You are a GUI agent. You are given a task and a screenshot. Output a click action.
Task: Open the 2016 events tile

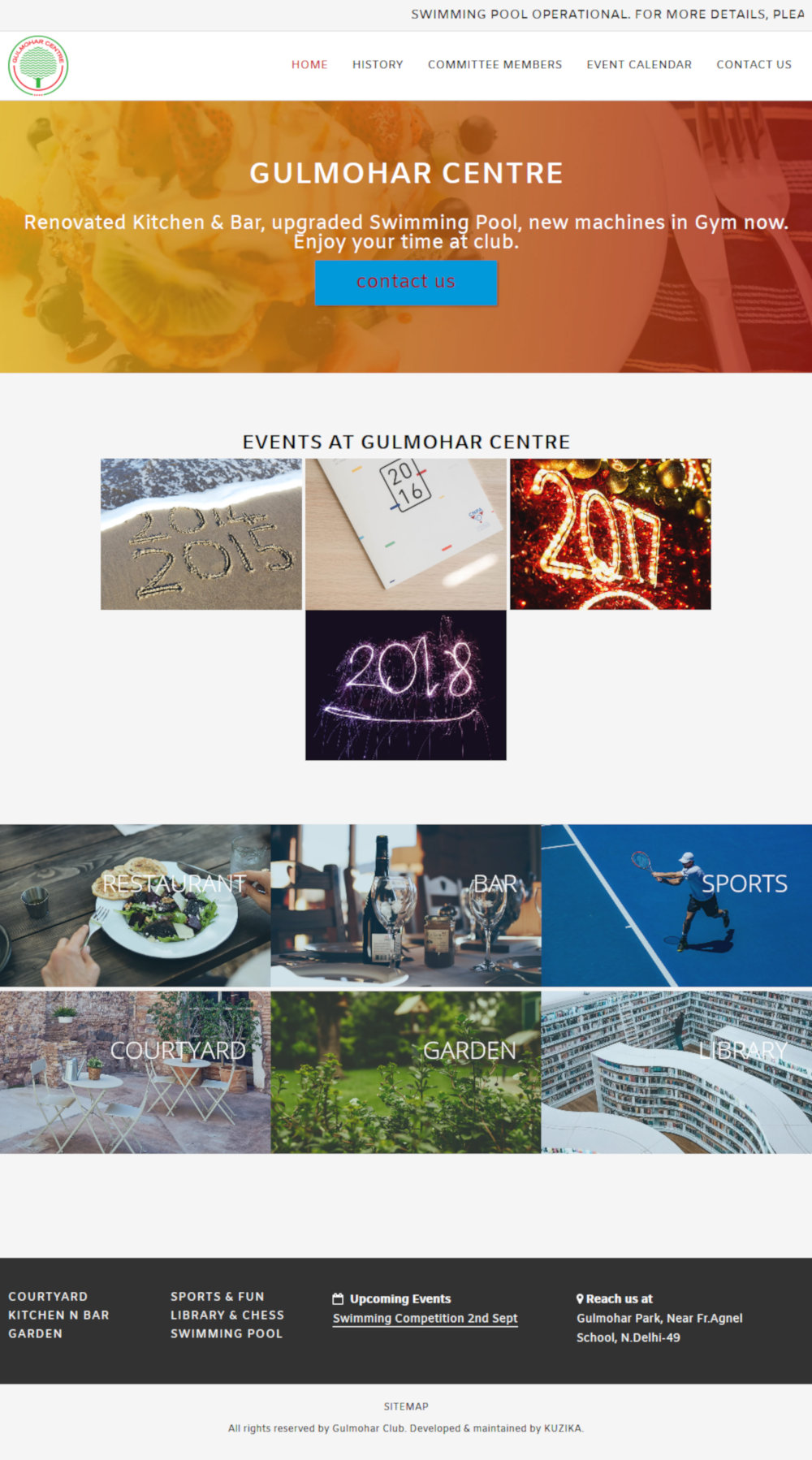(406, 534)
